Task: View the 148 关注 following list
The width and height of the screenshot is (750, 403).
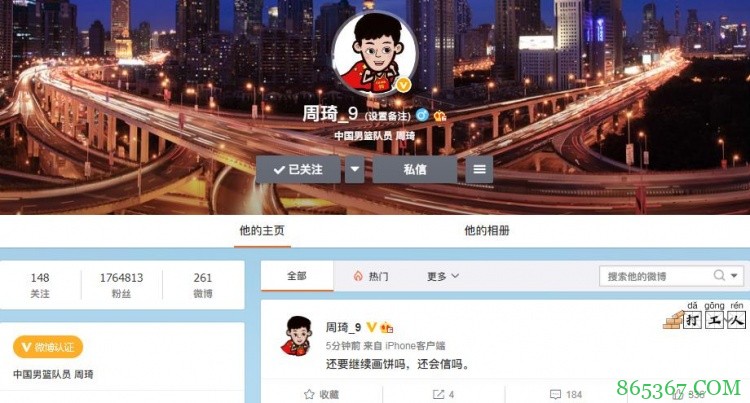Action: (x=40, y=285)
